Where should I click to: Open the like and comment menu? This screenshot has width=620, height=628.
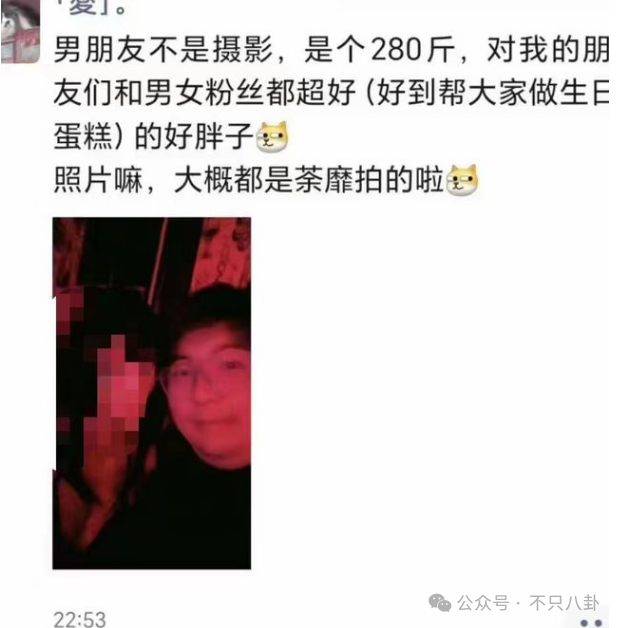pyautogui.click(x=591, y=621)
